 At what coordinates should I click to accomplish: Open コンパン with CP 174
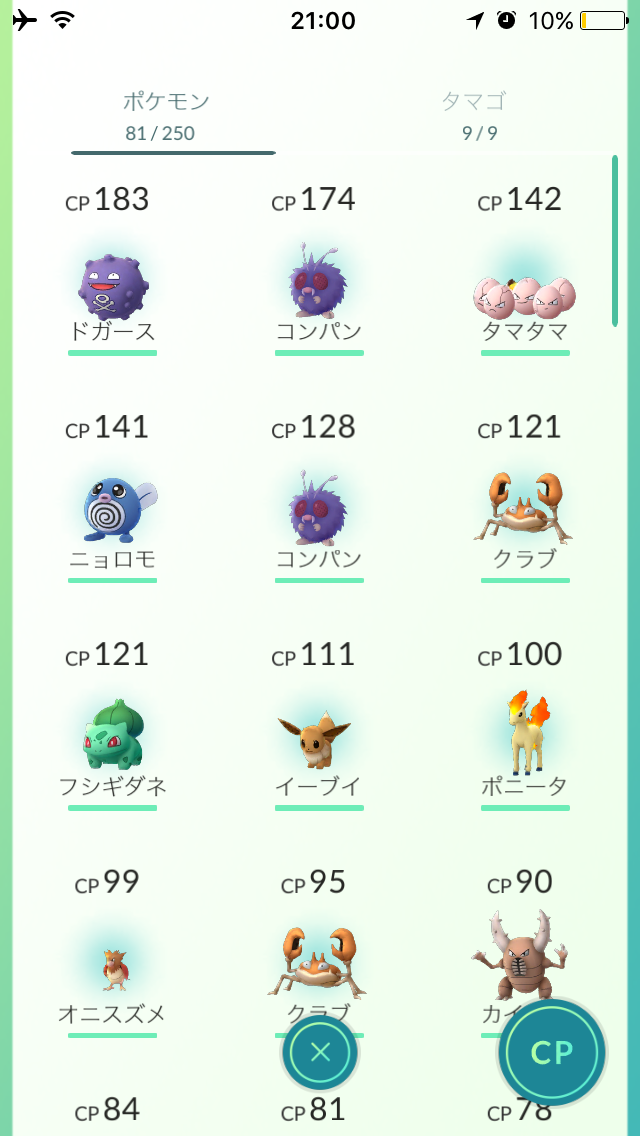(319, 287)
